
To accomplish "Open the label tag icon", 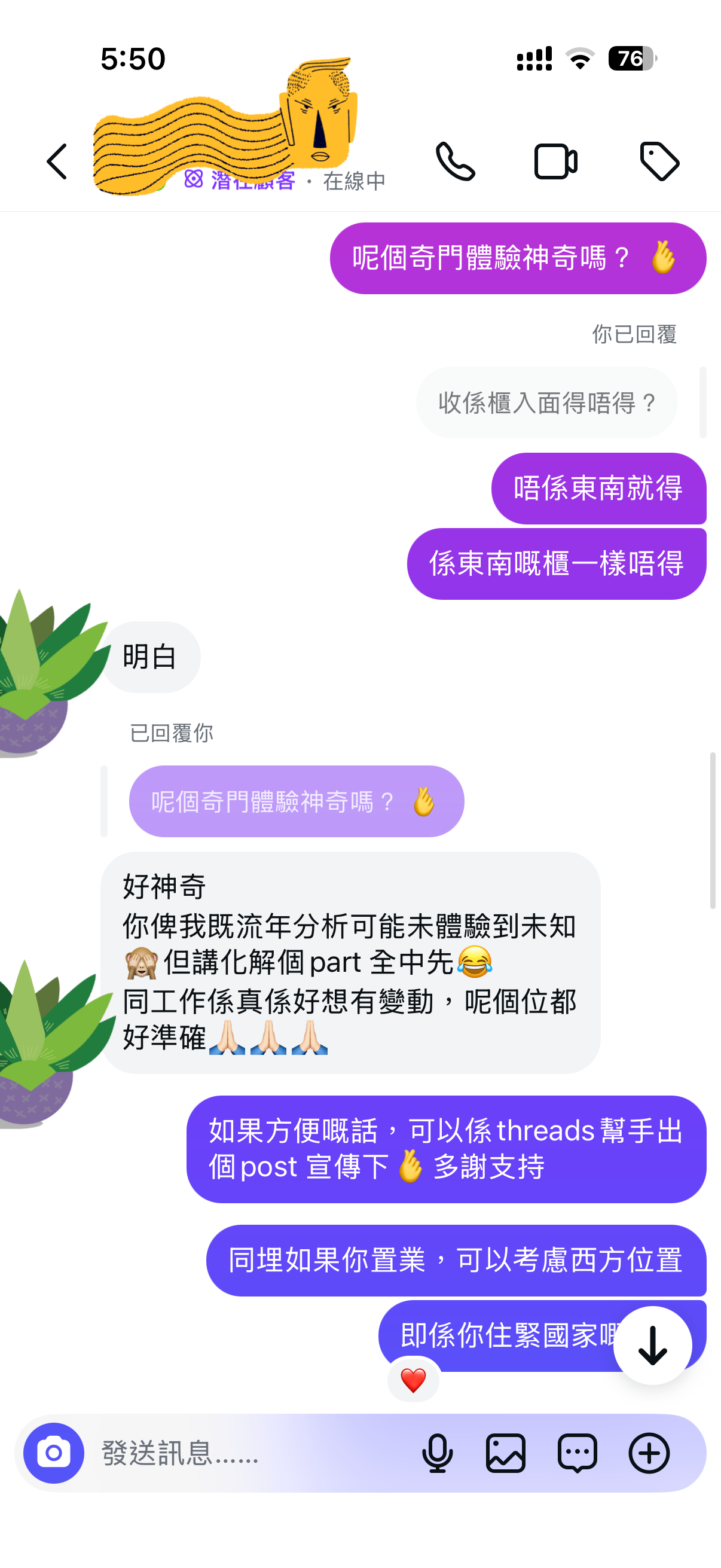I will click(x=659, y=162).
